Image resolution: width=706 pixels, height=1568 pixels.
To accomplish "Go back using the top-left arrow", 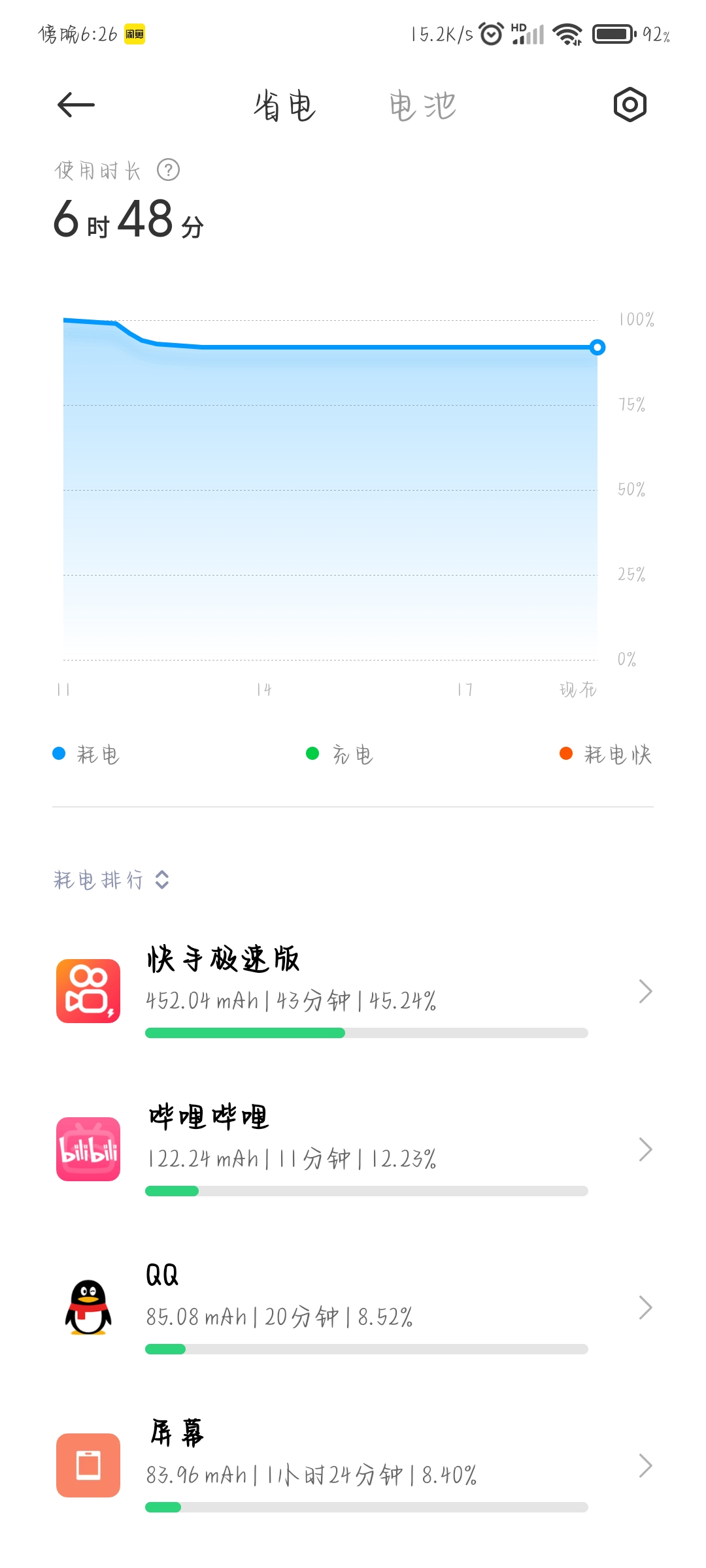I will pos(76,105).
